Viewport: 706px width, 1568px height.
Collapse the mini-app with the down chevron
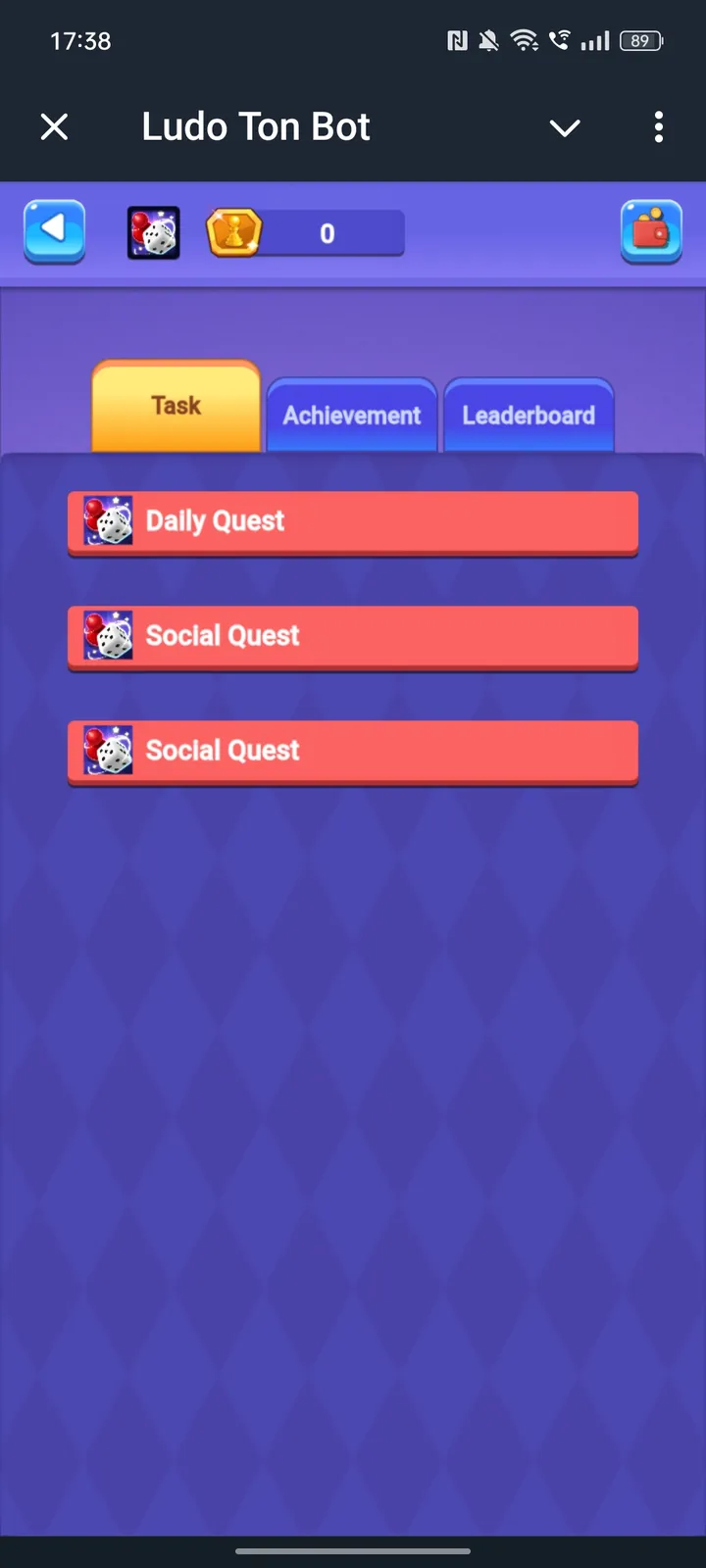pyautogui.click(x=565, y=127)
